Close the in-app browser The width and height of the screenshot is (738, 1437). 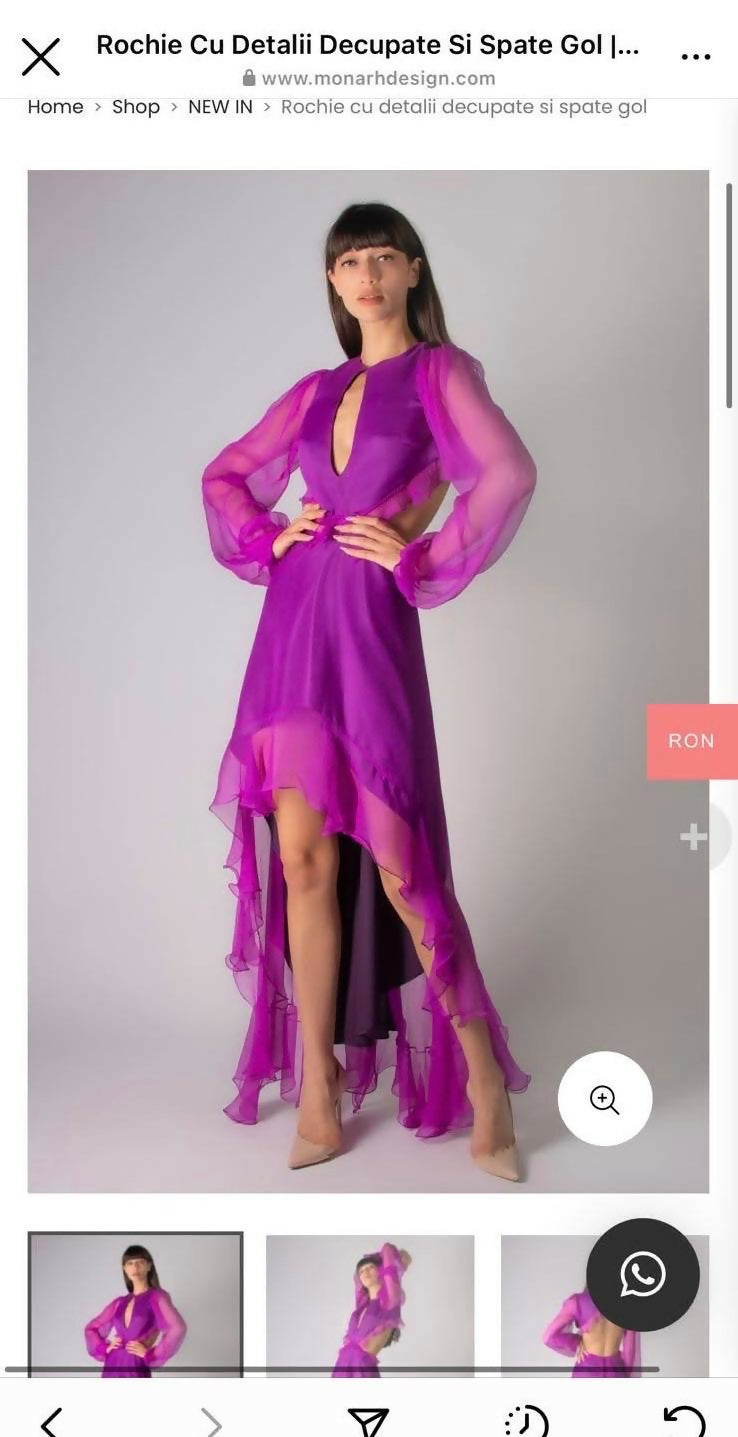41,57
